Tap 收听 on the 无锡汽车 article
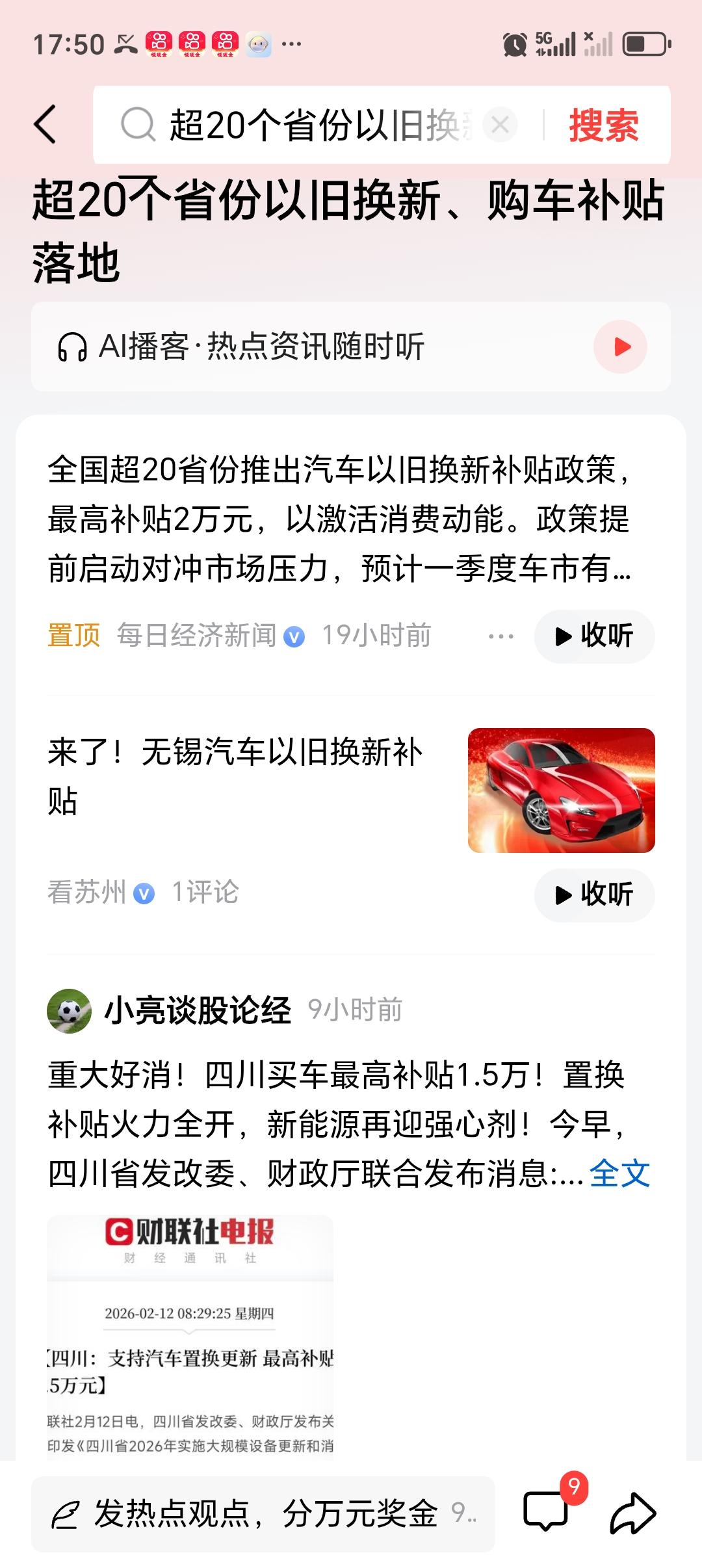This screenshot has width=702, height=1568. (593, 895)
